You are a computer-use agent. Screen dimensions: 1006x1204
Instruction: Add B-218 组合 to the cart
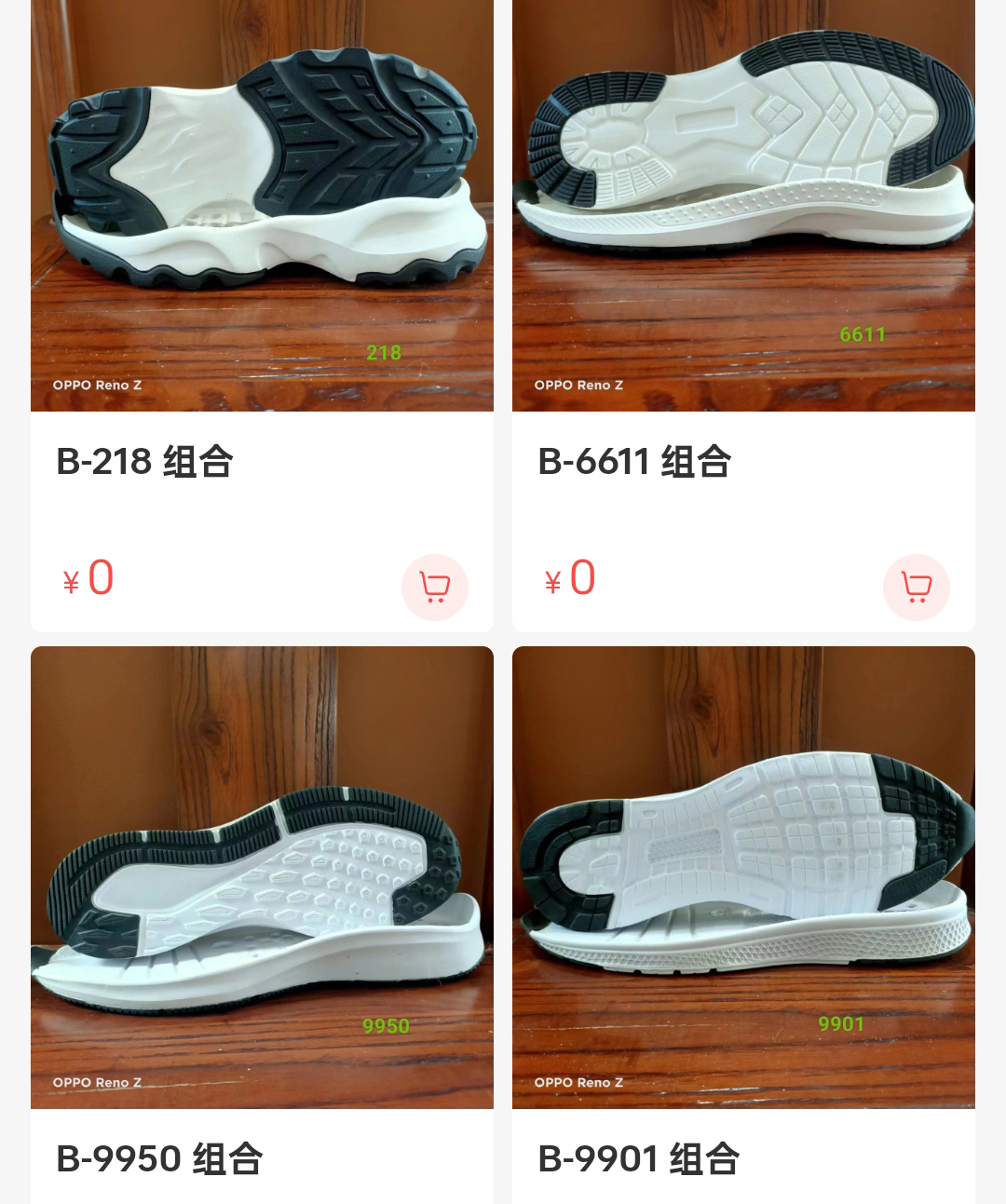434,587
